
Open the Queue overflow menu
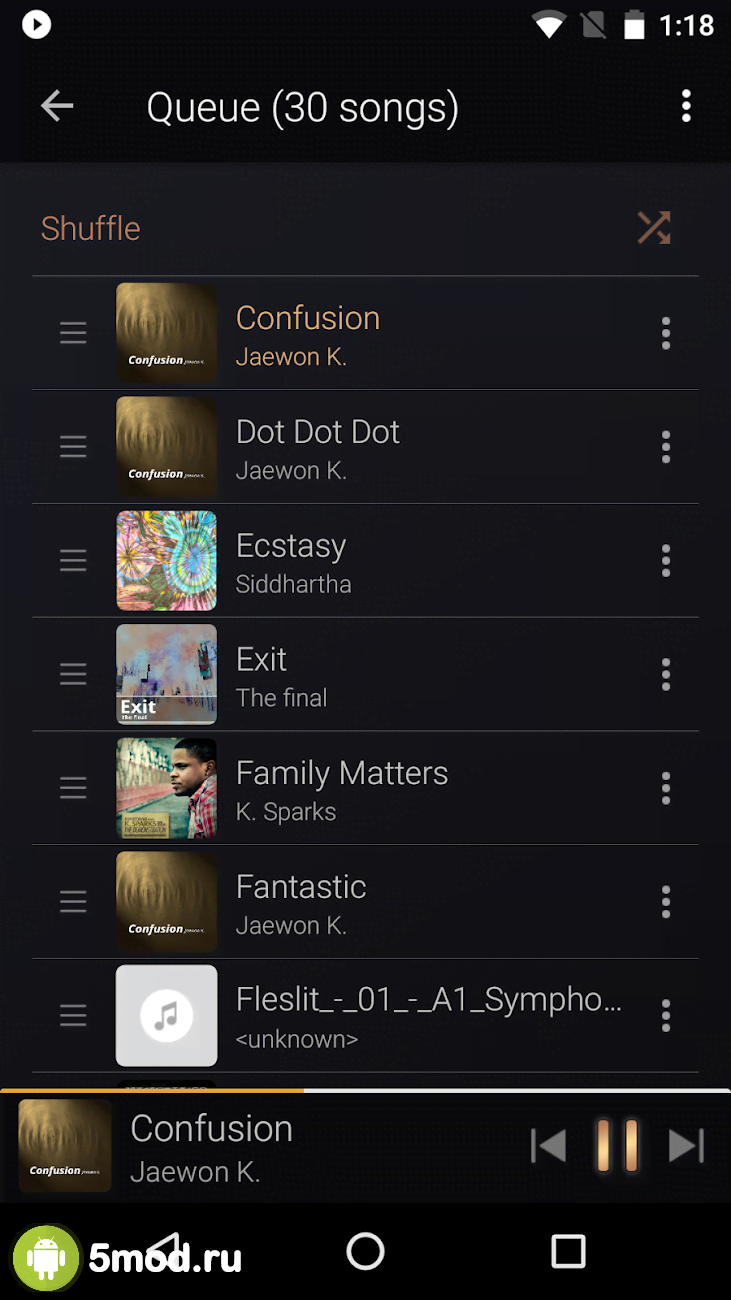point(686,106)
